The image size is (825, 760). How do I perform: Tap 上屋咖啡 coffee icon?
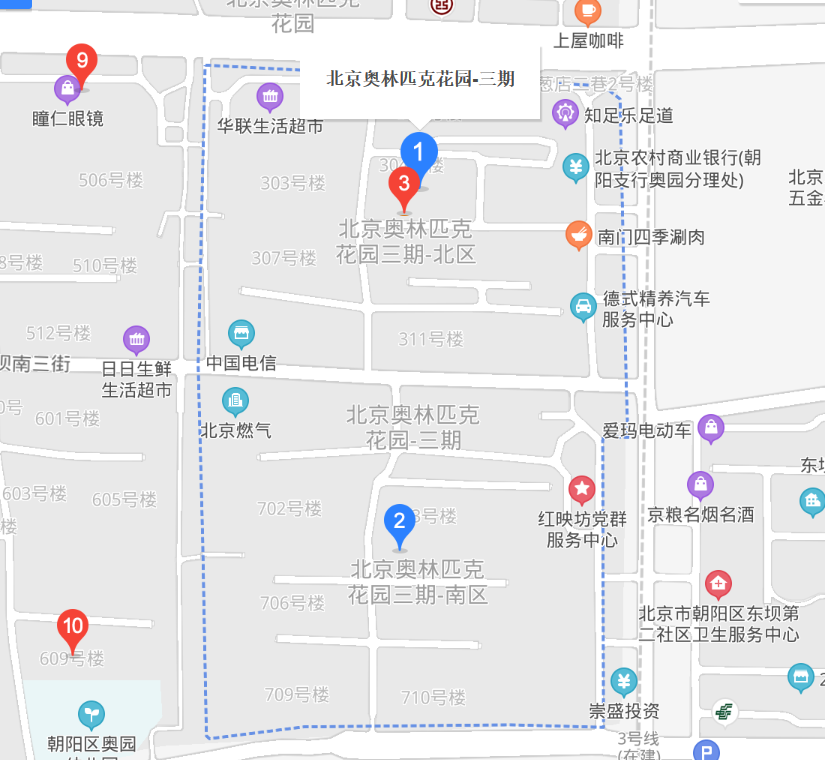588,12
